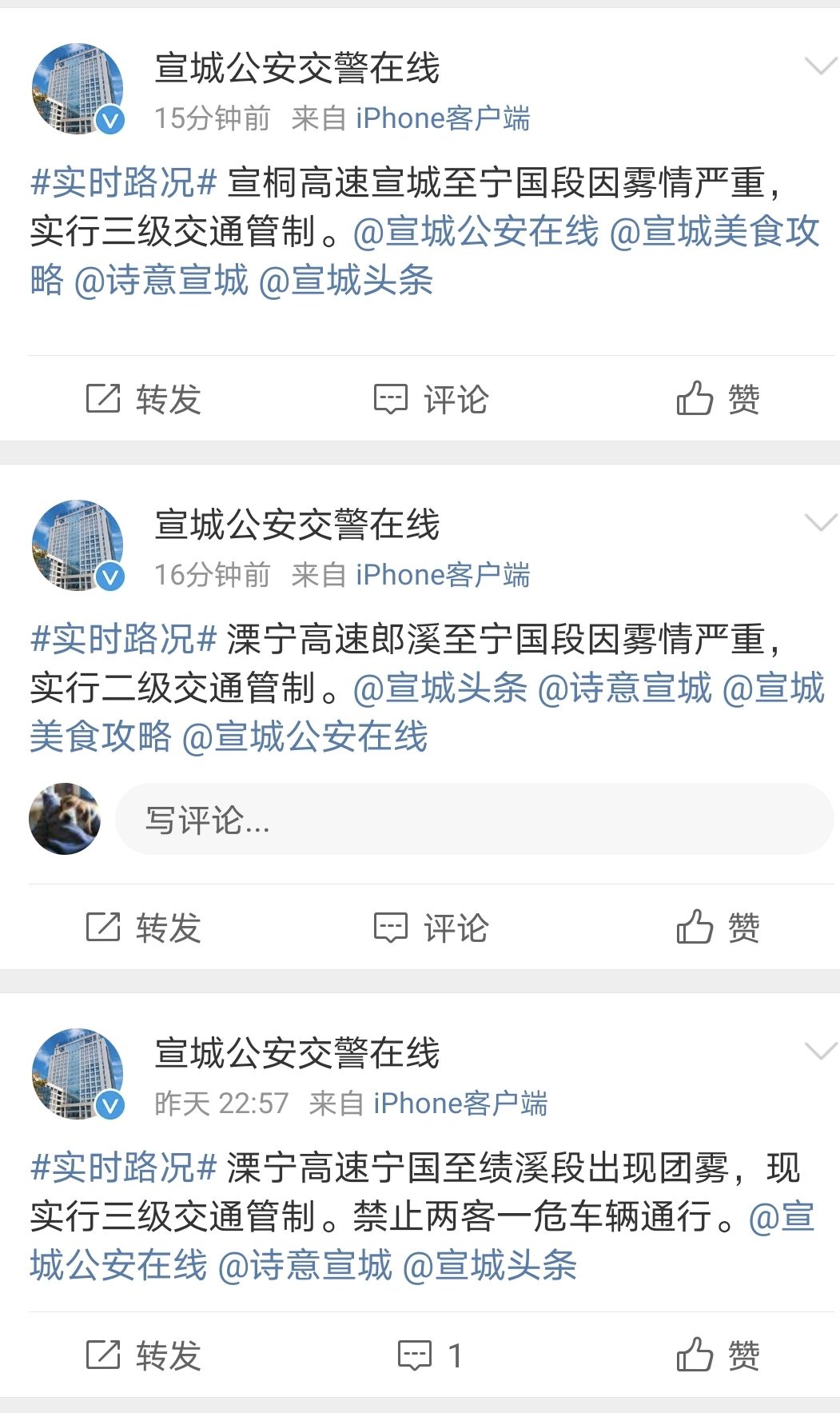Like the 昨天 22:57 团雾 post

[x=717, y=1355]
